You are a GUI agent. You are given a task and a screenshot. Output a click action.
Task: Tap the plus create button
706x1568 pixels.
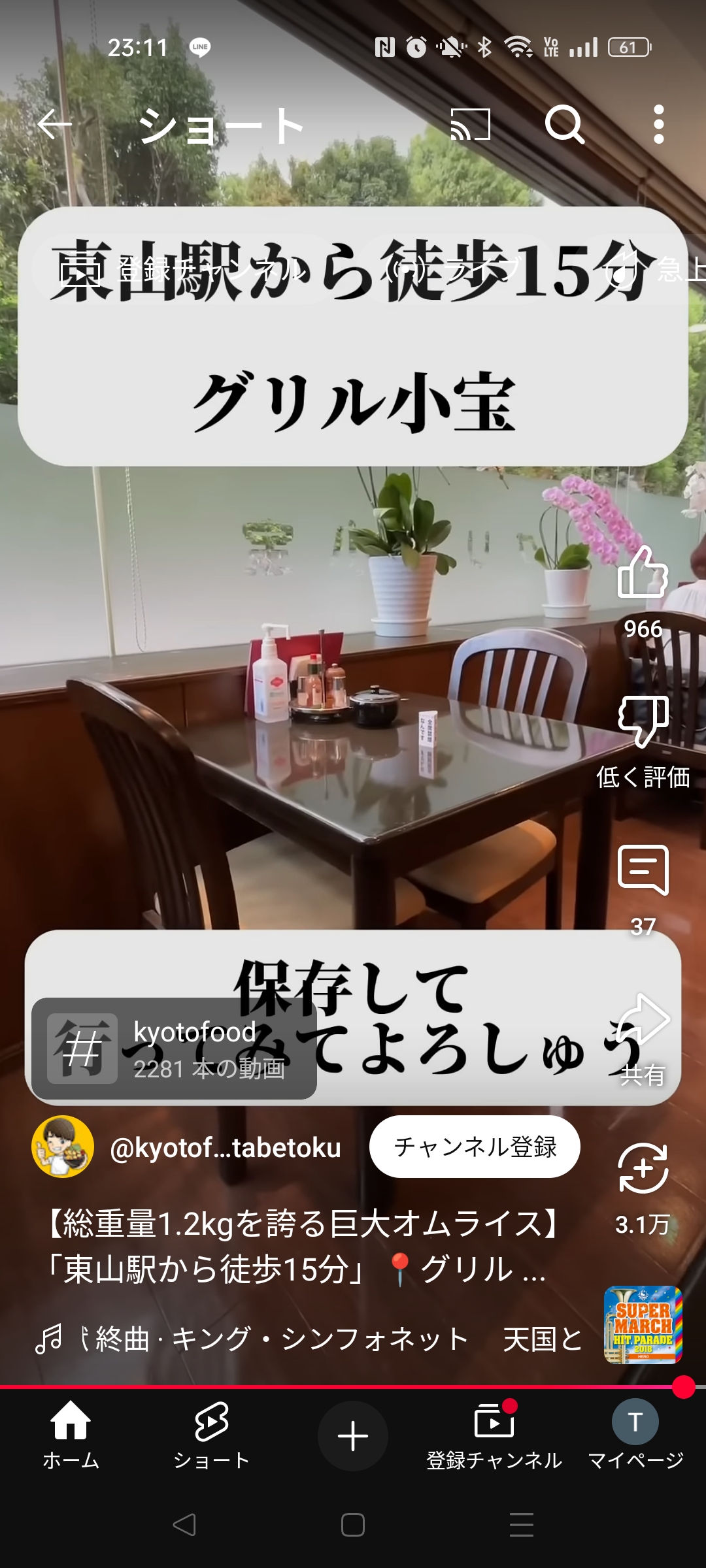point(353,1436)
